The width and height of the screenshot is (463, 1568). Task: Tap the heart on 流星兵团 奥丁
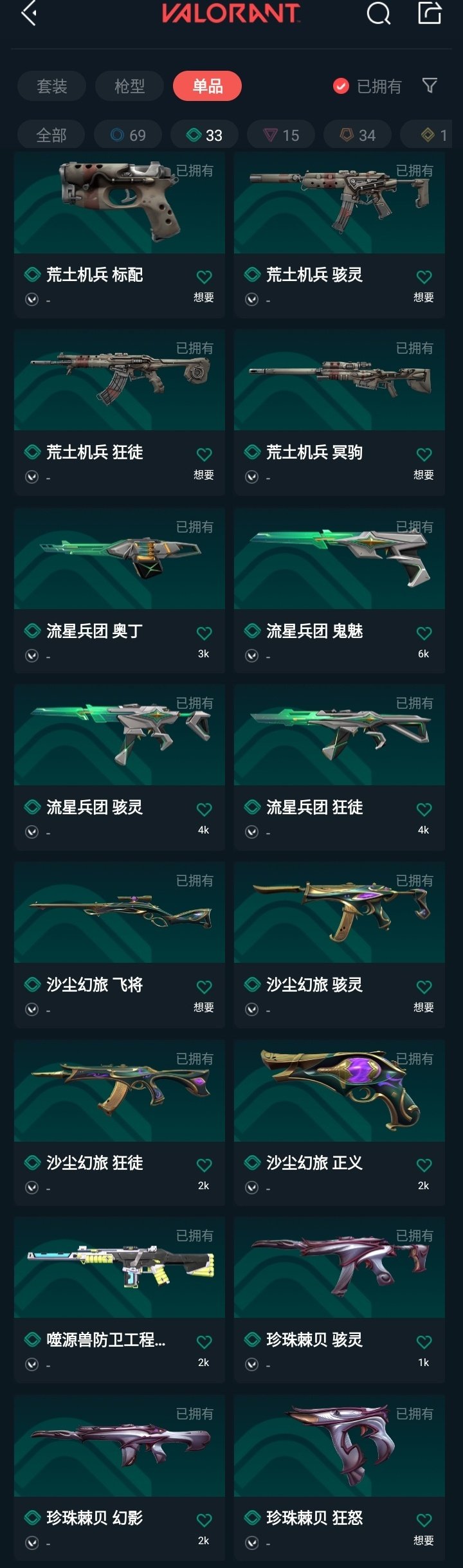[204, 634]
